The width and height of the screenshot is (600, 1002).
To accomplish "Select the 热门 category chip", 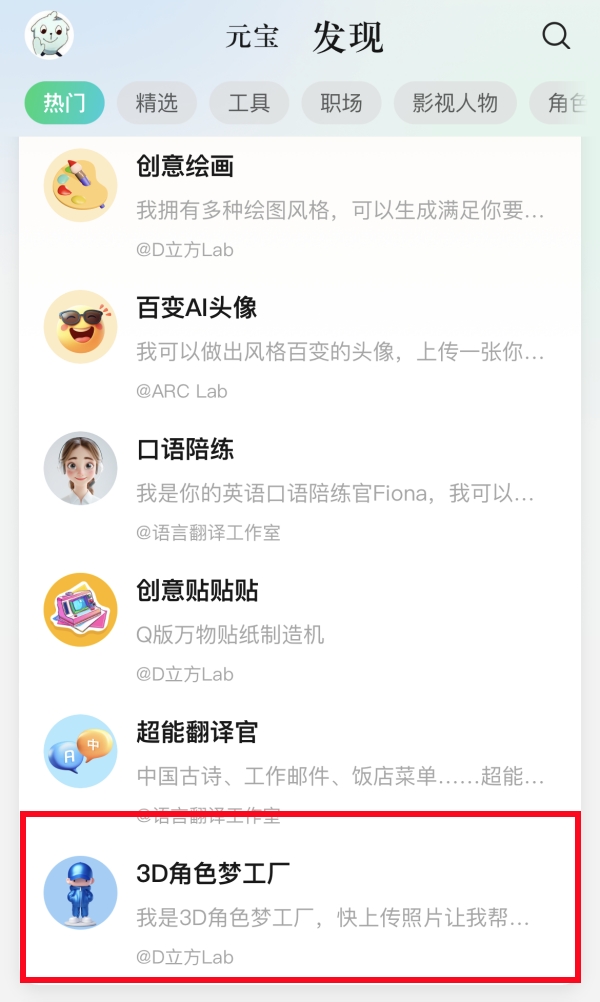I will [x=65, y=103].
